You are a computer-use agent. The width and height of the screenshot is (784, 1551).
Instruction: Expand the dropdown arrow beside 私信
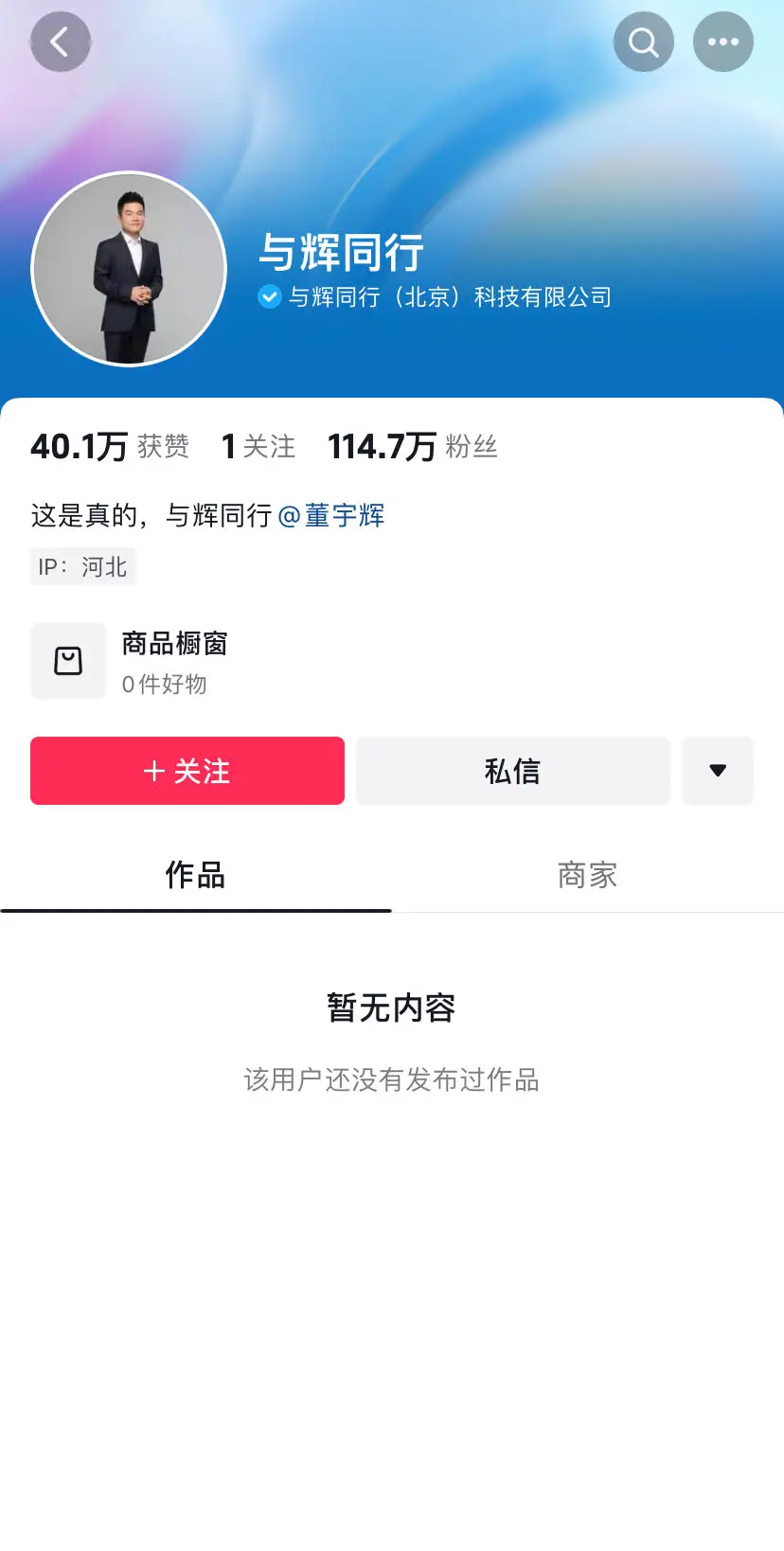click(718, 771)
